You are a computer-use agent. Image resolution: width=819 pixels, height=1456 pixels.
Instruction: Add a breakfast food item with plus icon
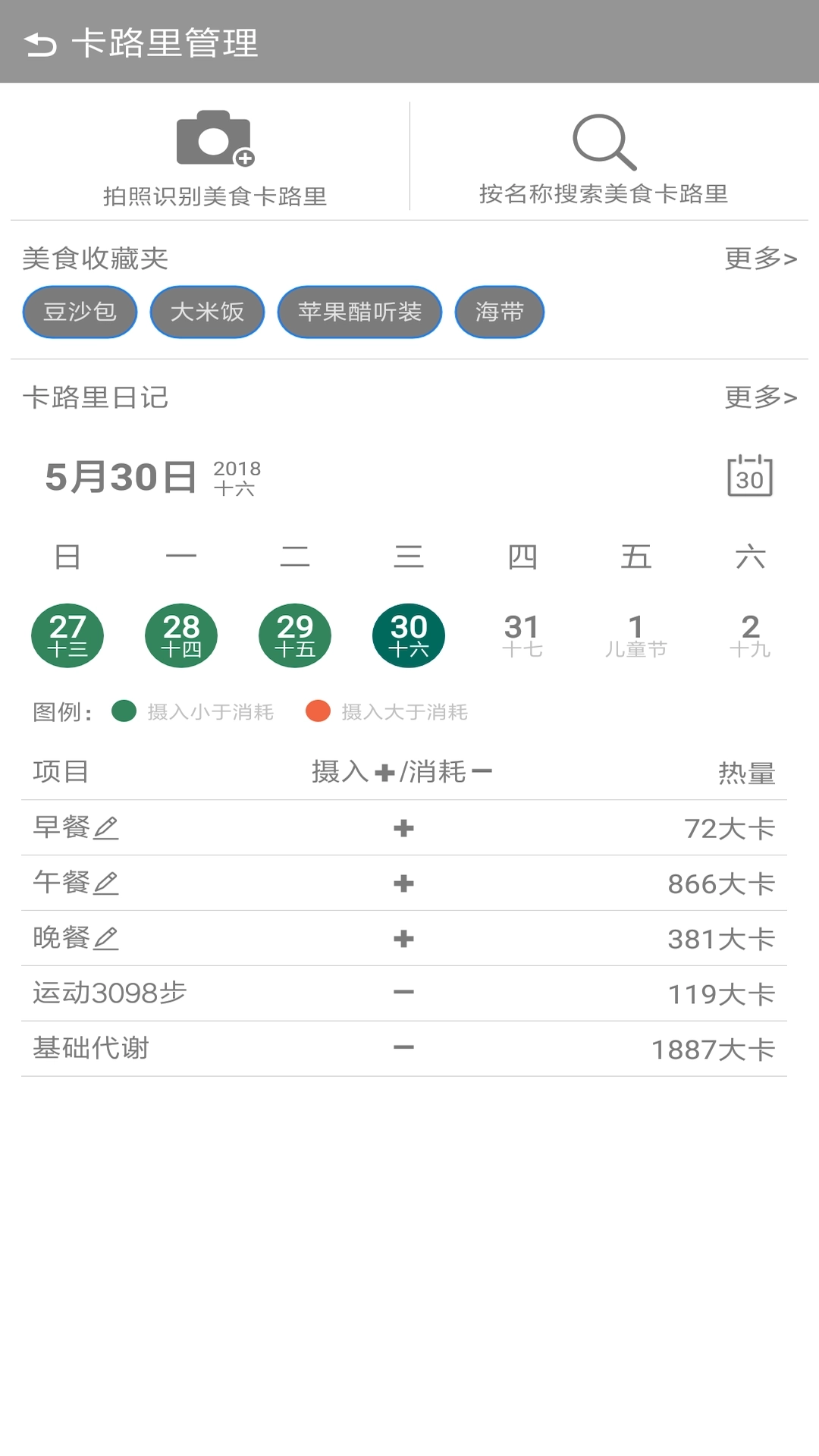403,828
